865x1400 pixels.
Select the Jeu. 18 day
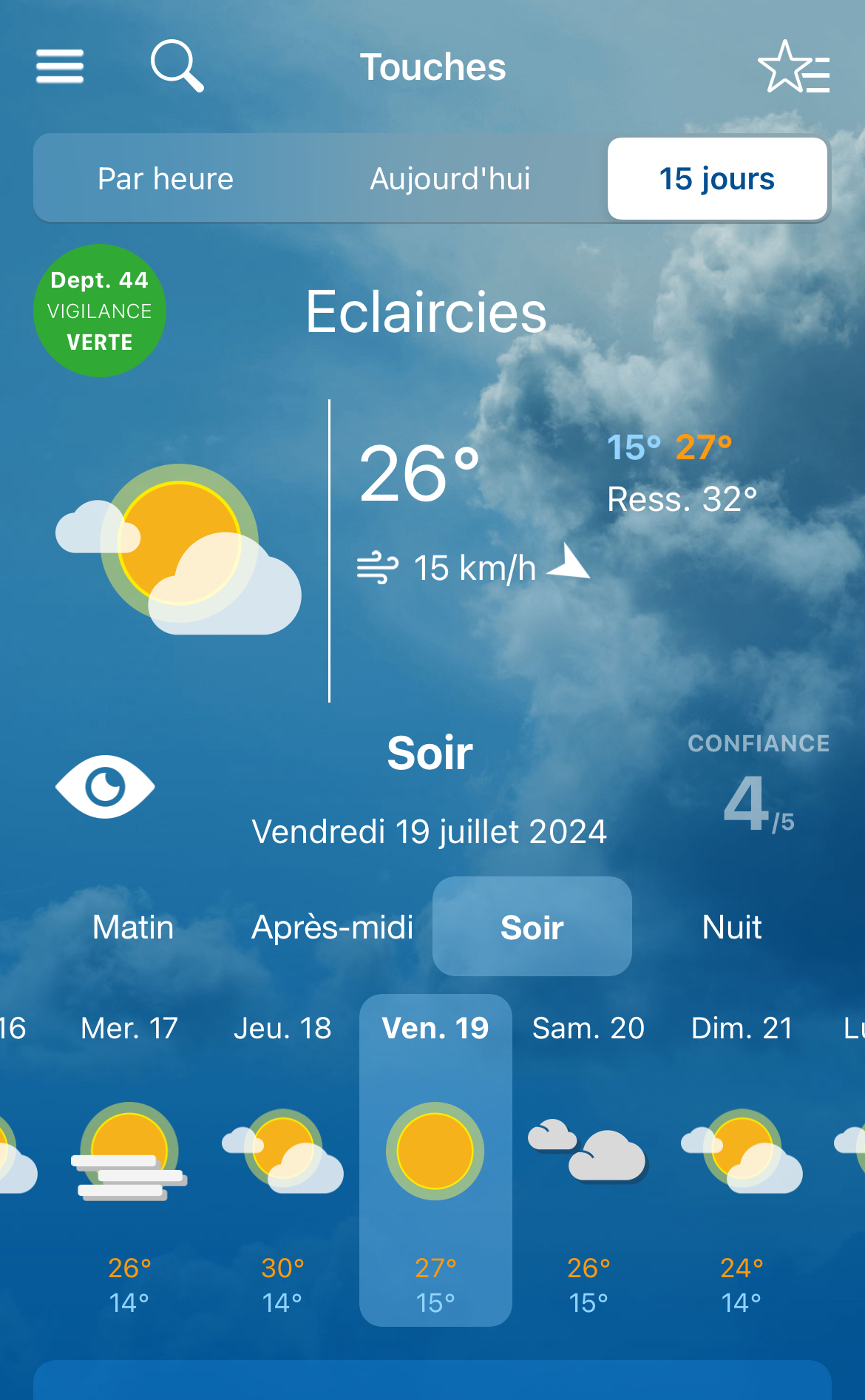[x=282, y=1154]
